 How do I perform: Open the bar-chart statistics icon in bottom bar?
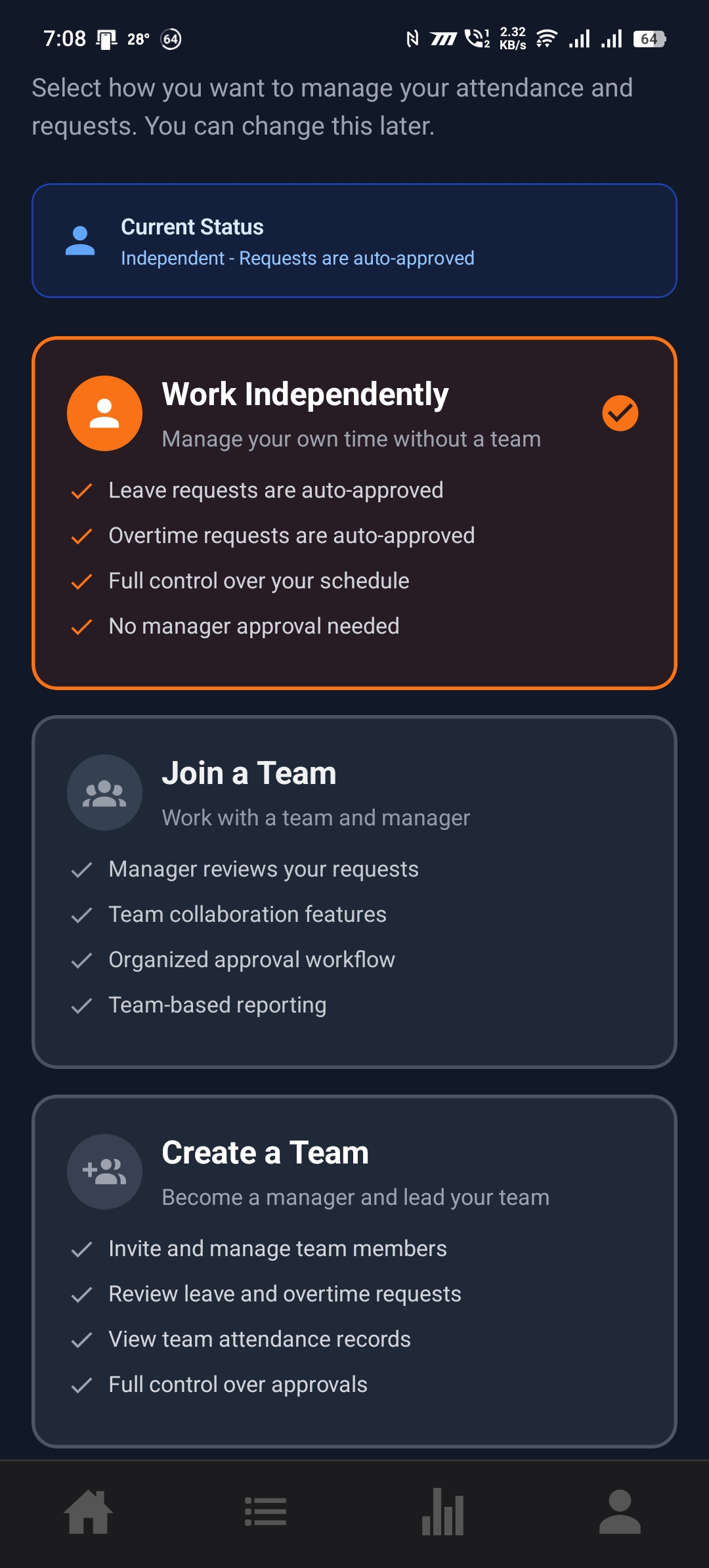tap(443, 1511)
